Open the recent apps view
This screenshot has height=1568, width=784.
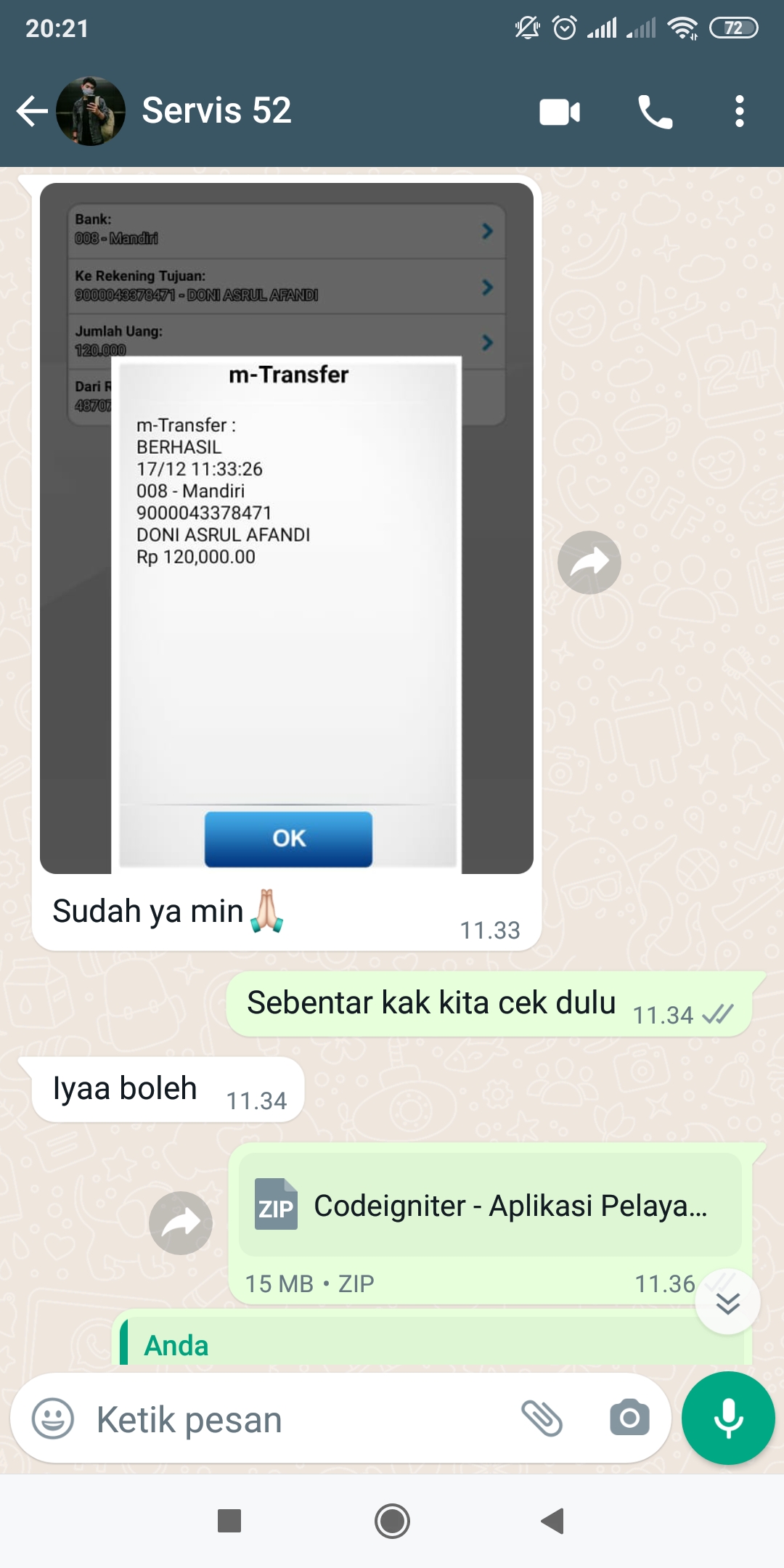point(229,1521)
